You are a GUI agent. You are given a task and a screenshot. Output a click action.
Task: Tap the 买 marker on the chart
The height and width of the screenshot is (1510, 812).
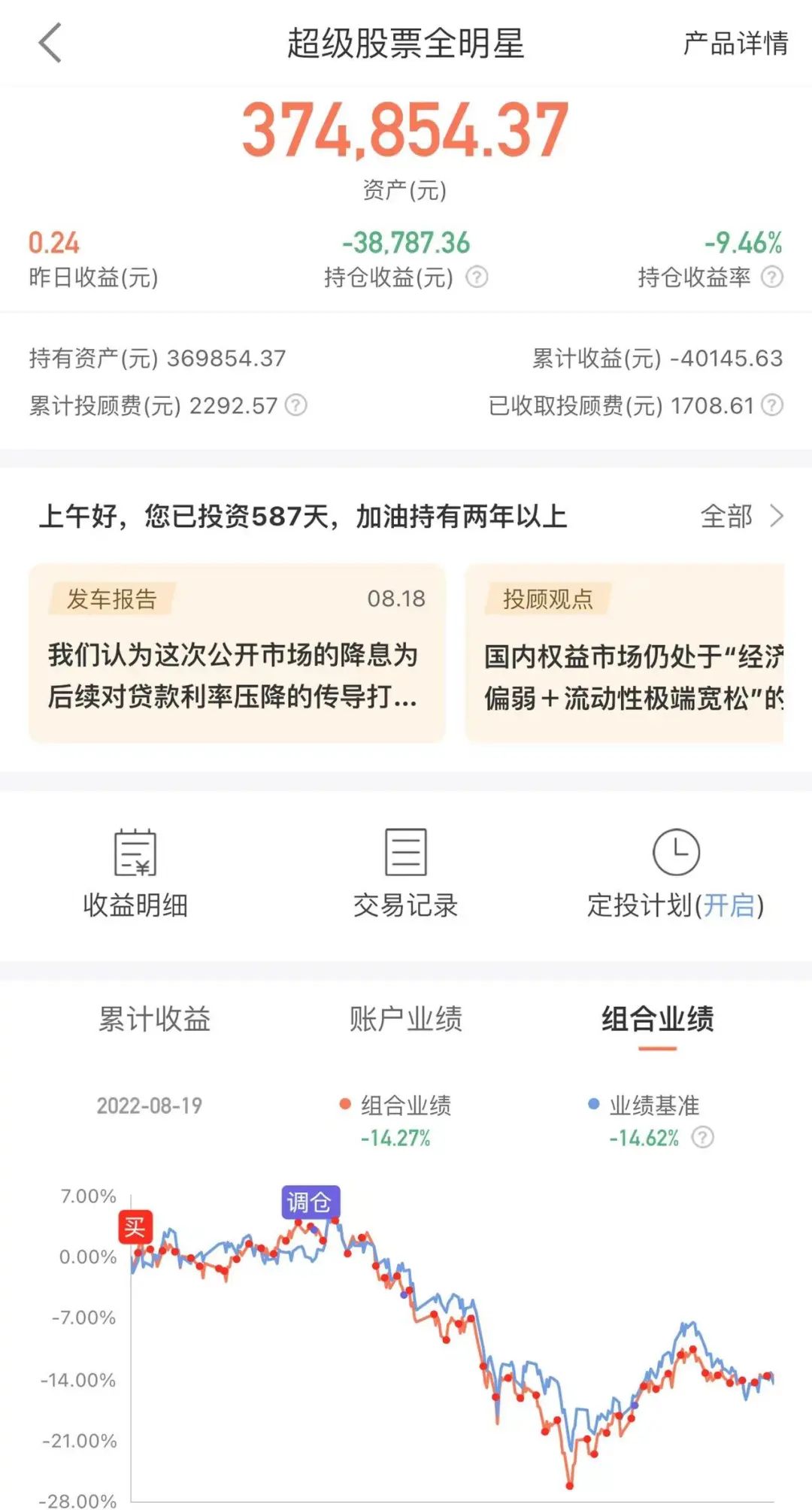pos(135,1226)
